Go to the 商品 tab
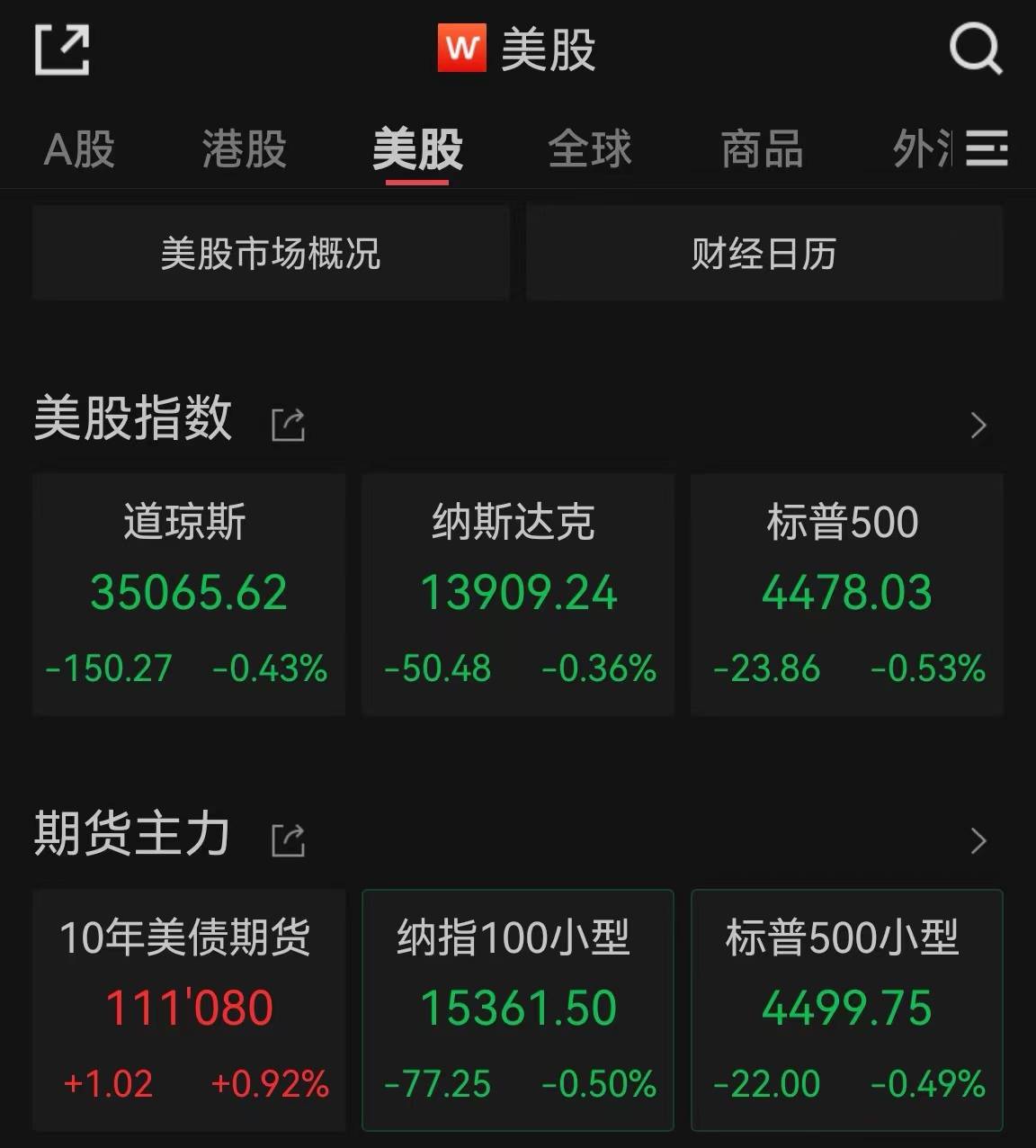Screen dimensions: 1036x1148 pos(762,149)
